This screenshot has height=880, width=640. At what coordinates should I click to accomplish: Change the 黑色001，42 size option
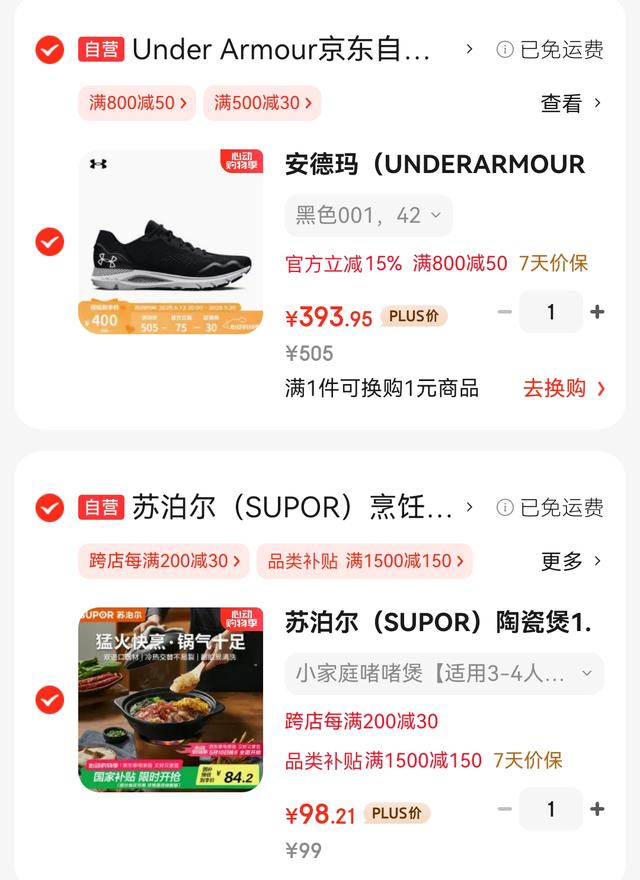tap(368, 216)
